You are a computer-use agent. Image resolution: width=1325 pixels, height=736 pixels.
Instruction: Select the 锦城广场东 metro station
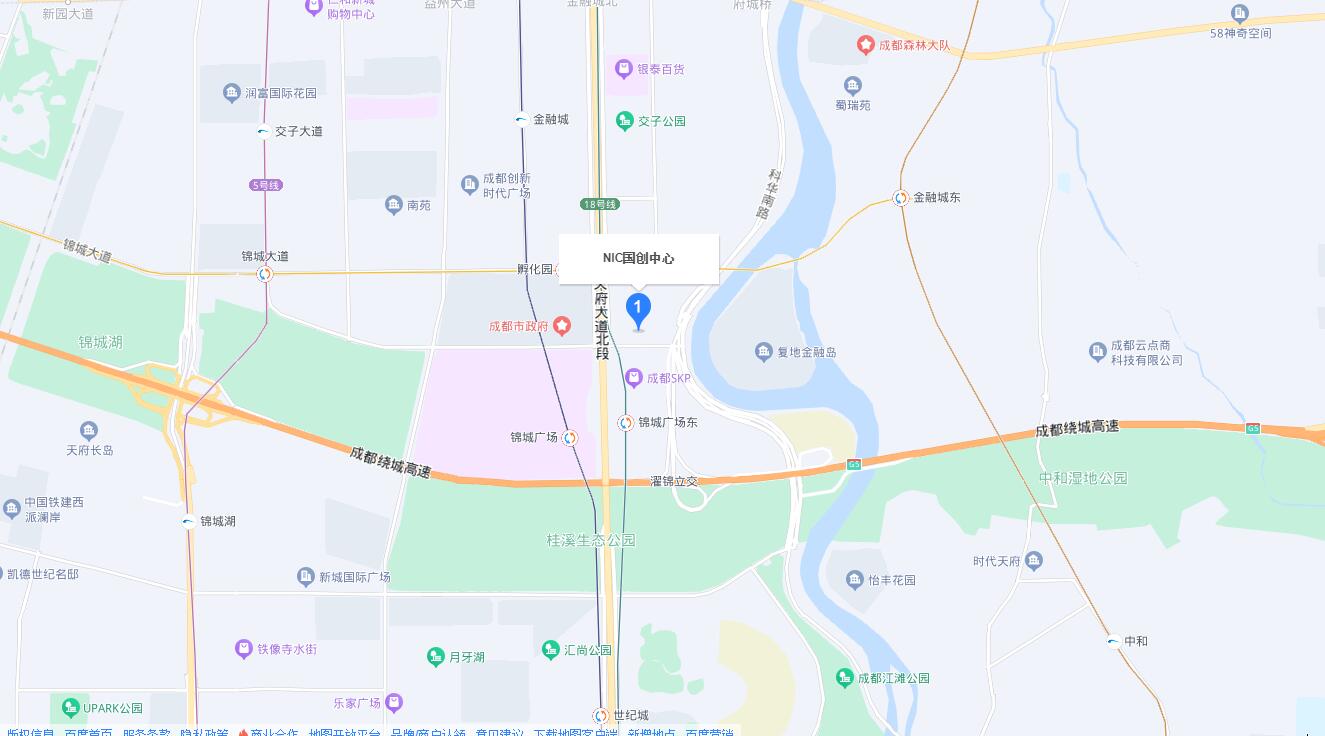(x=626, y=423)
